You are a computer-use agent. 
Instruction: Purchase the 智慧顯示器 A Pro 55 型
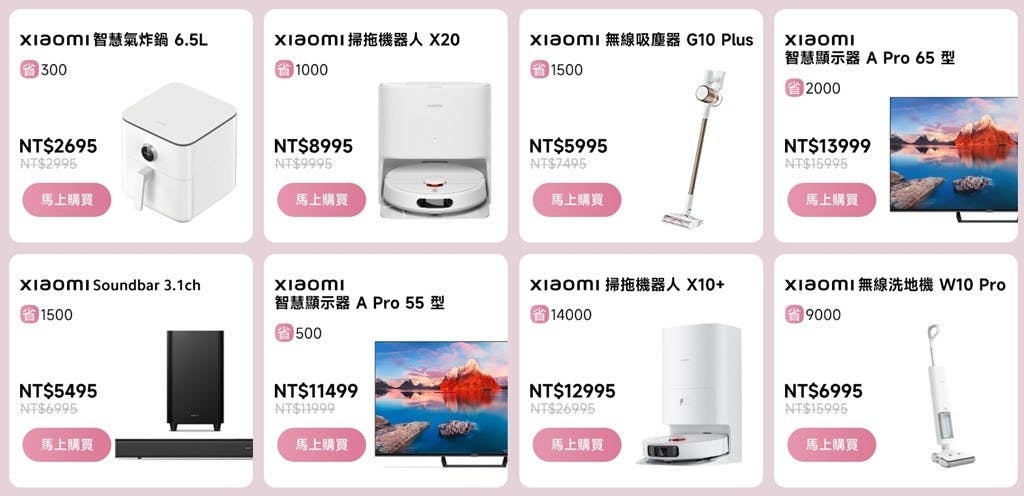click(x=322, y=444)
